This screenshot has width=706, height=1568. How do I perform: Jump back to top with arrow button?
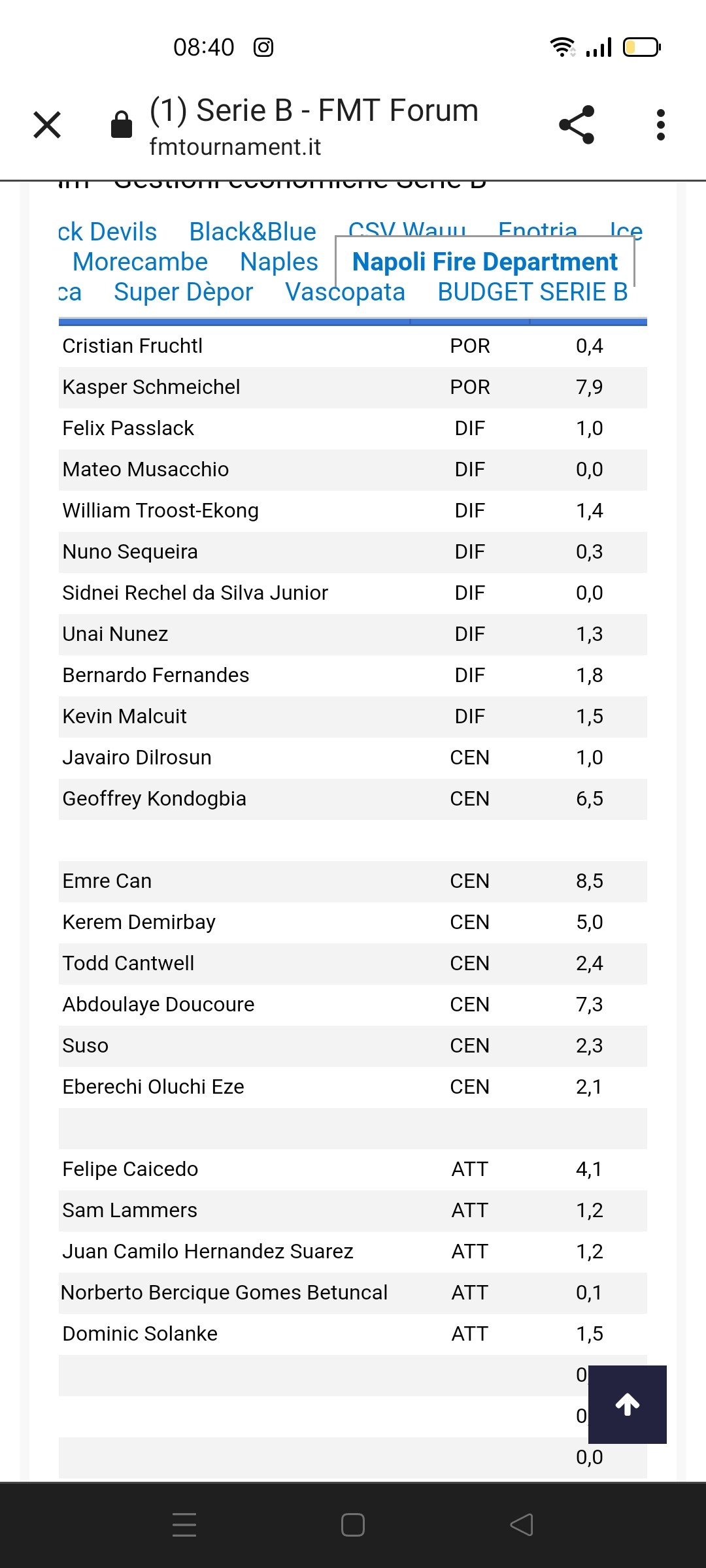(627, 1404)
